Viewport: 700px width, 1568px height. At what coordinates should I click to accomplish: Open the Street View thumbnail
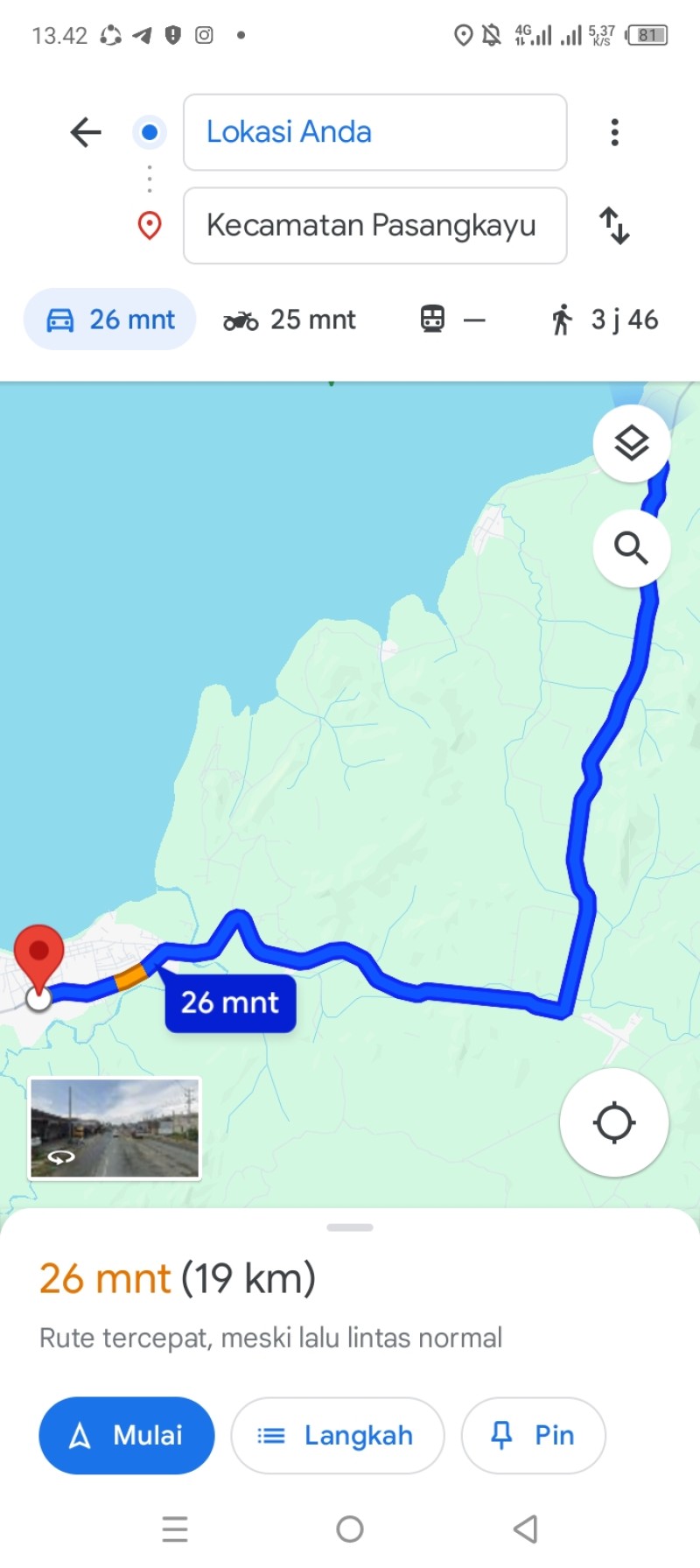pyautogui.click(x=115, y=1129)
